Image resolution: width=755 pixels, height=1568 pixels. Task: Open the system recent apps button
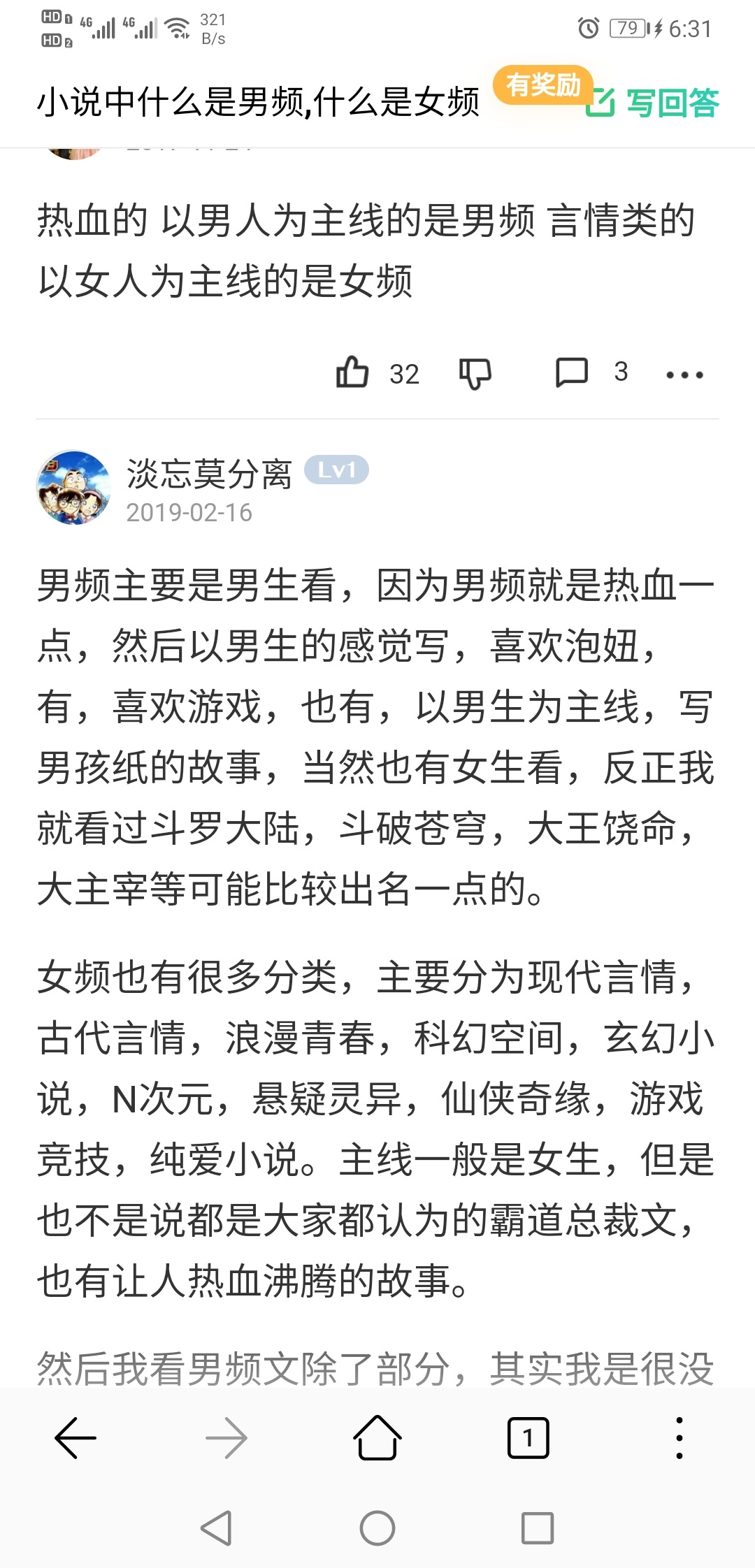coord(538,1527)
